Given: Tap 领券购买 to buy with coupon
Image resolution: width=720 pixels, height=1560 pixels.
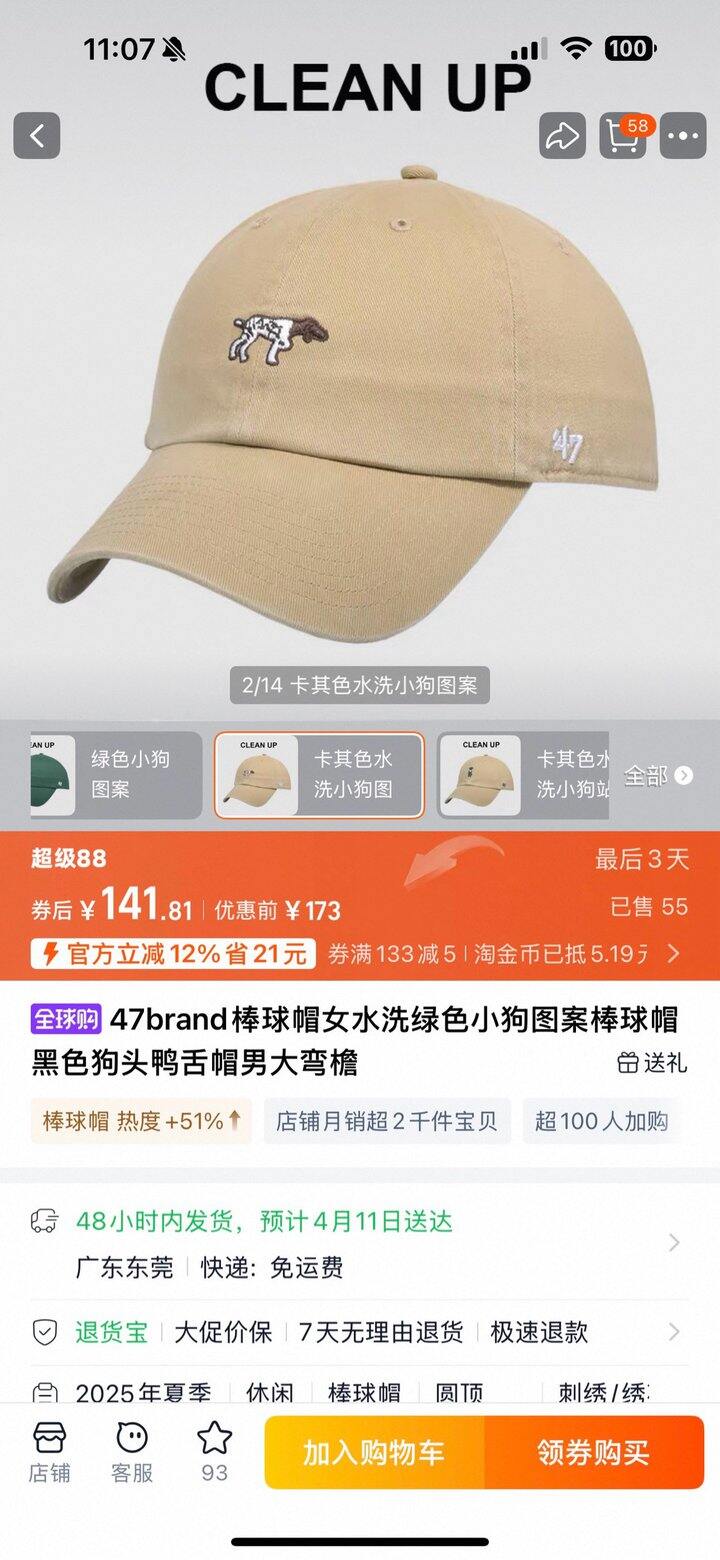Looking at the screenshot, I should point(594,1452).
